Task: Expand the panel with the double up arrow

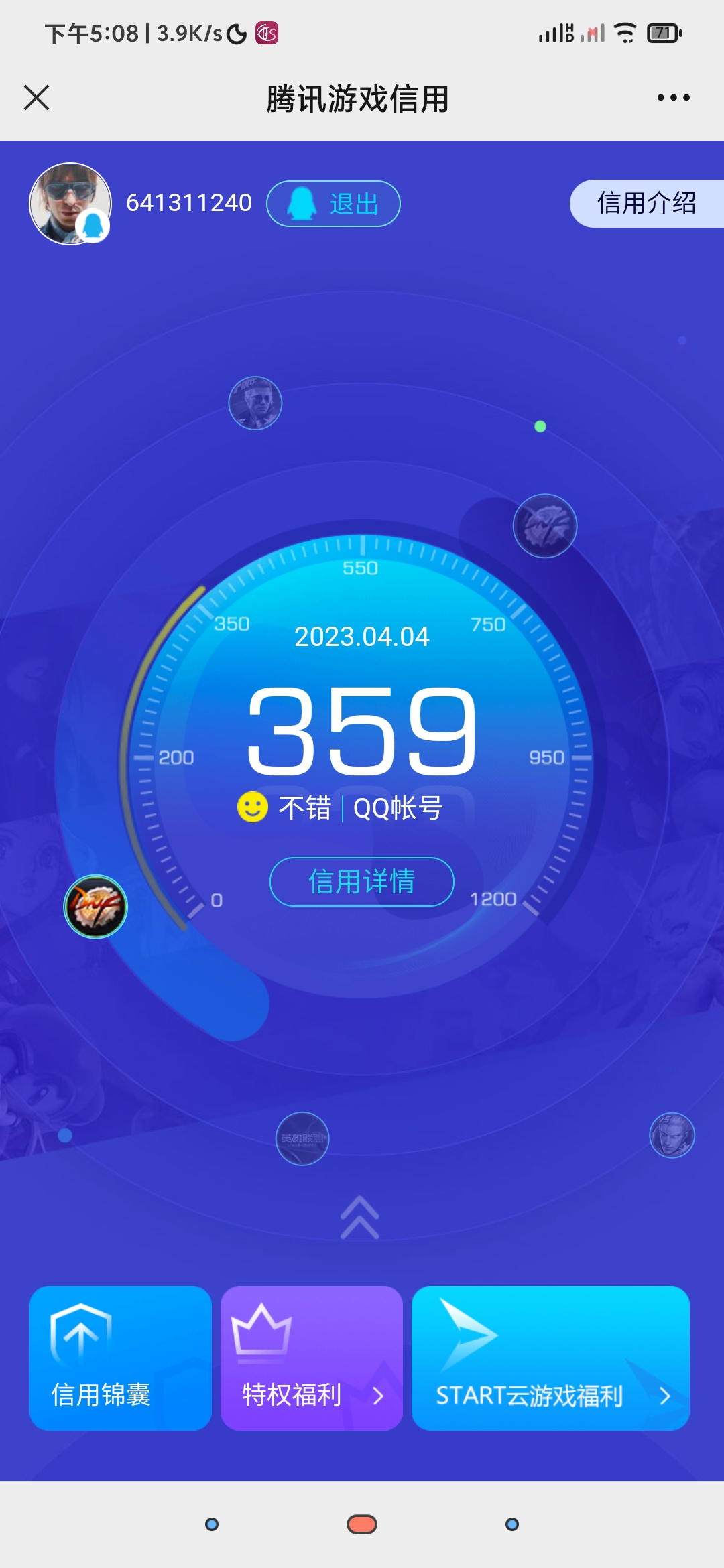Action: tap(360, 1217)
